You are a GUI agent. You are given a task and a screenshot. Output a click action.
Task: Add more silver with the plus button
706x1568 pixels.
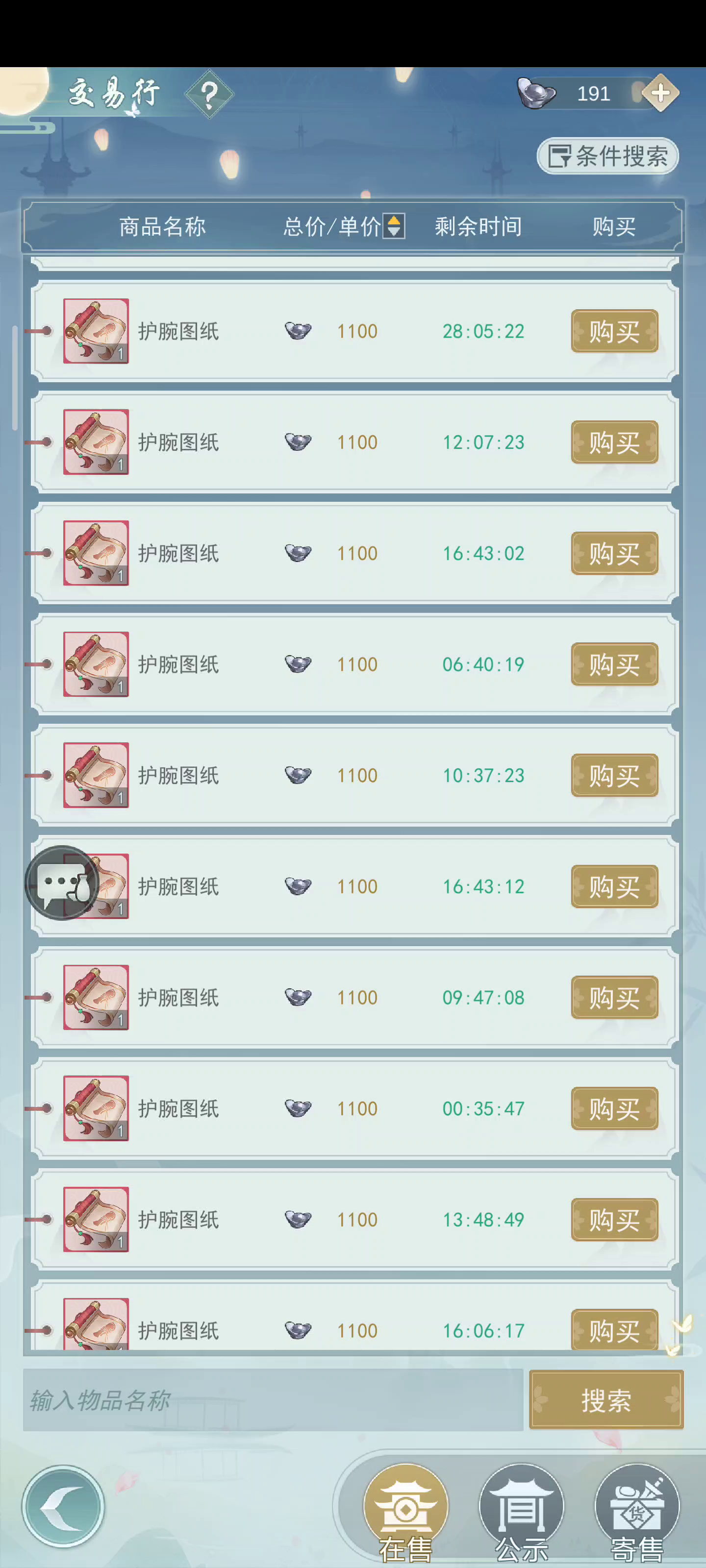coord(660,93)
